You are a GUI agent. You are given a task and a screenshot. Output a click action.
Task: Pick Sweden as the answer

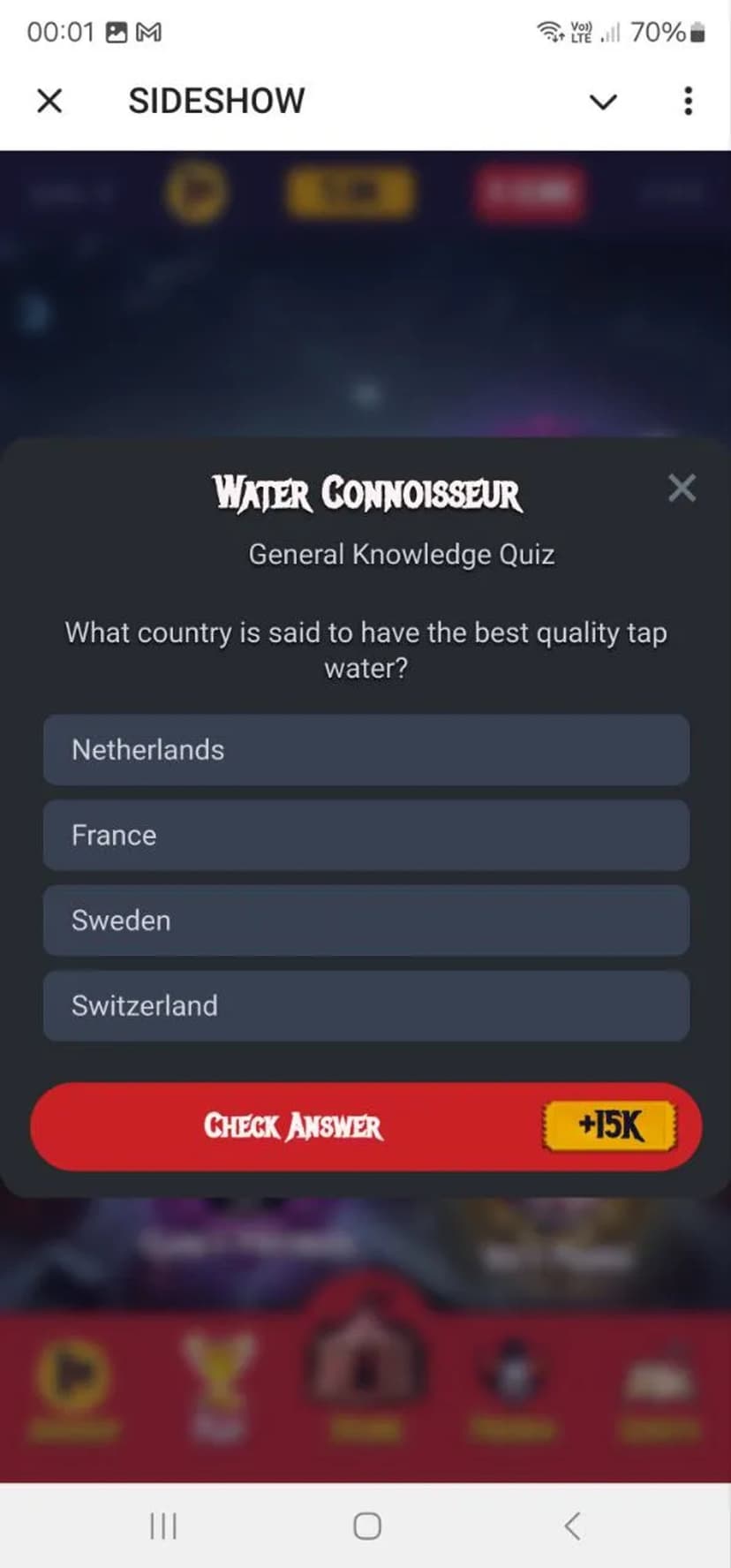(x=365, y=920)
